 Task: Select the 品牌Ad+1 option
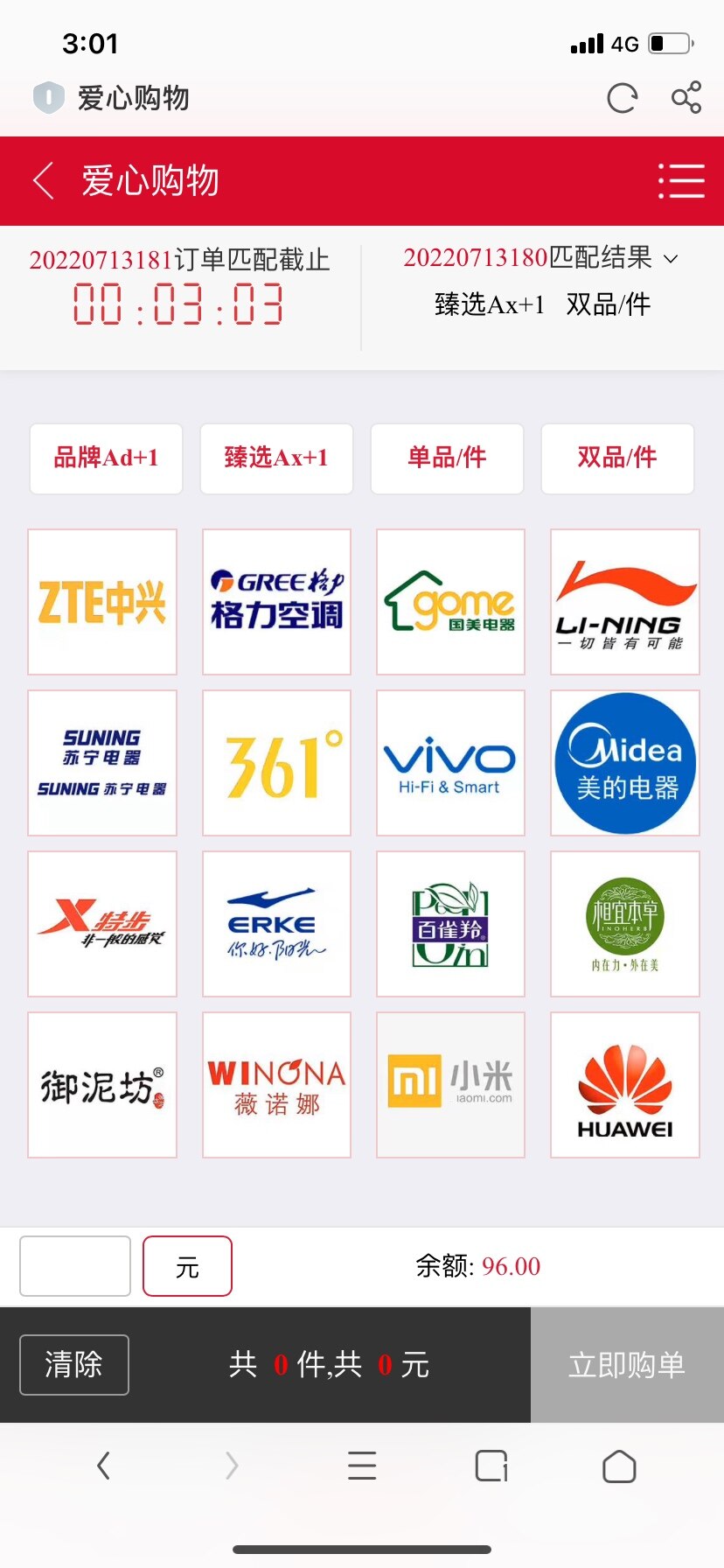coord(106,458)
